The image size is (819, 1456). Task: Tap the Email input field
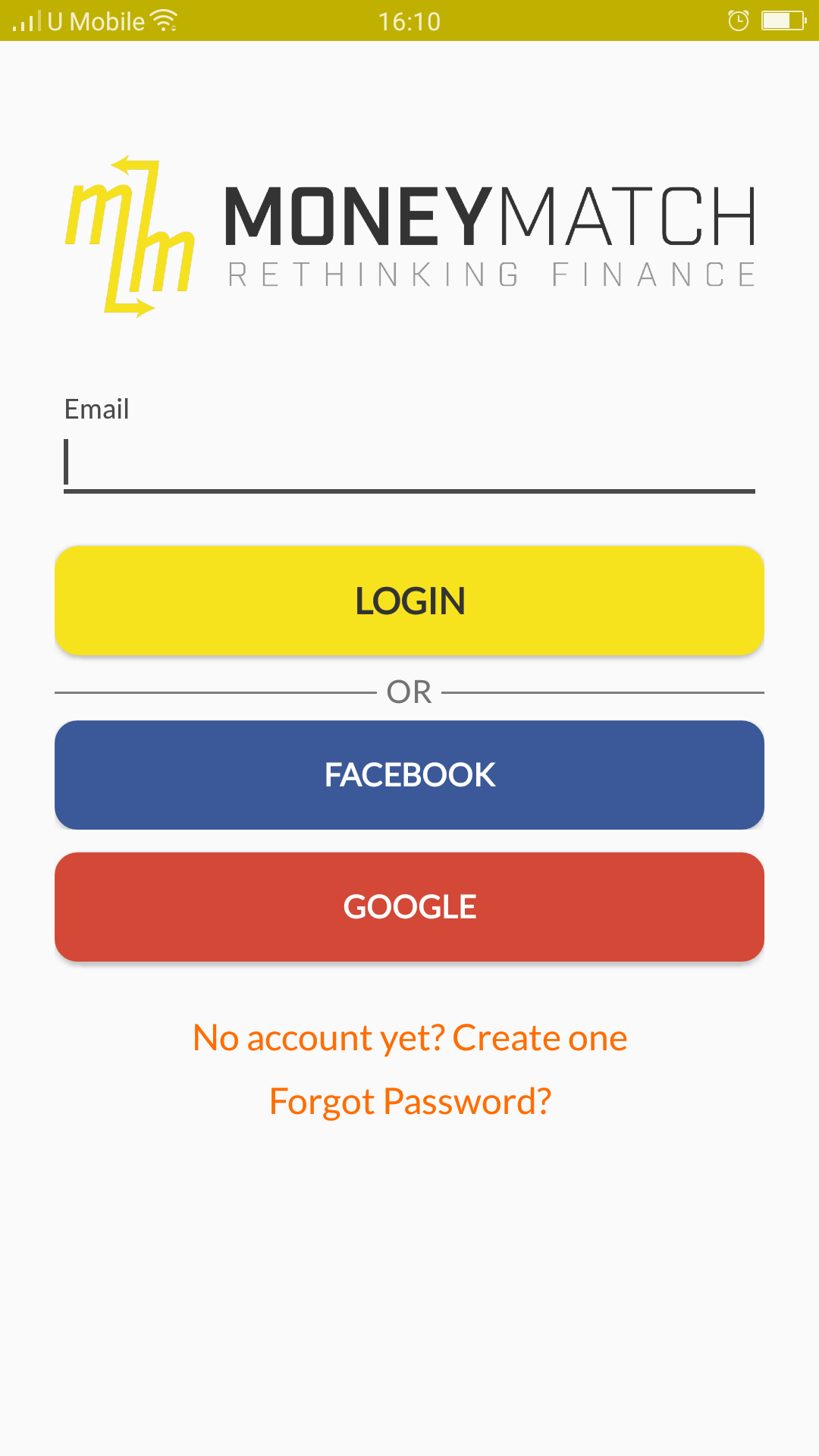[409, 463]
